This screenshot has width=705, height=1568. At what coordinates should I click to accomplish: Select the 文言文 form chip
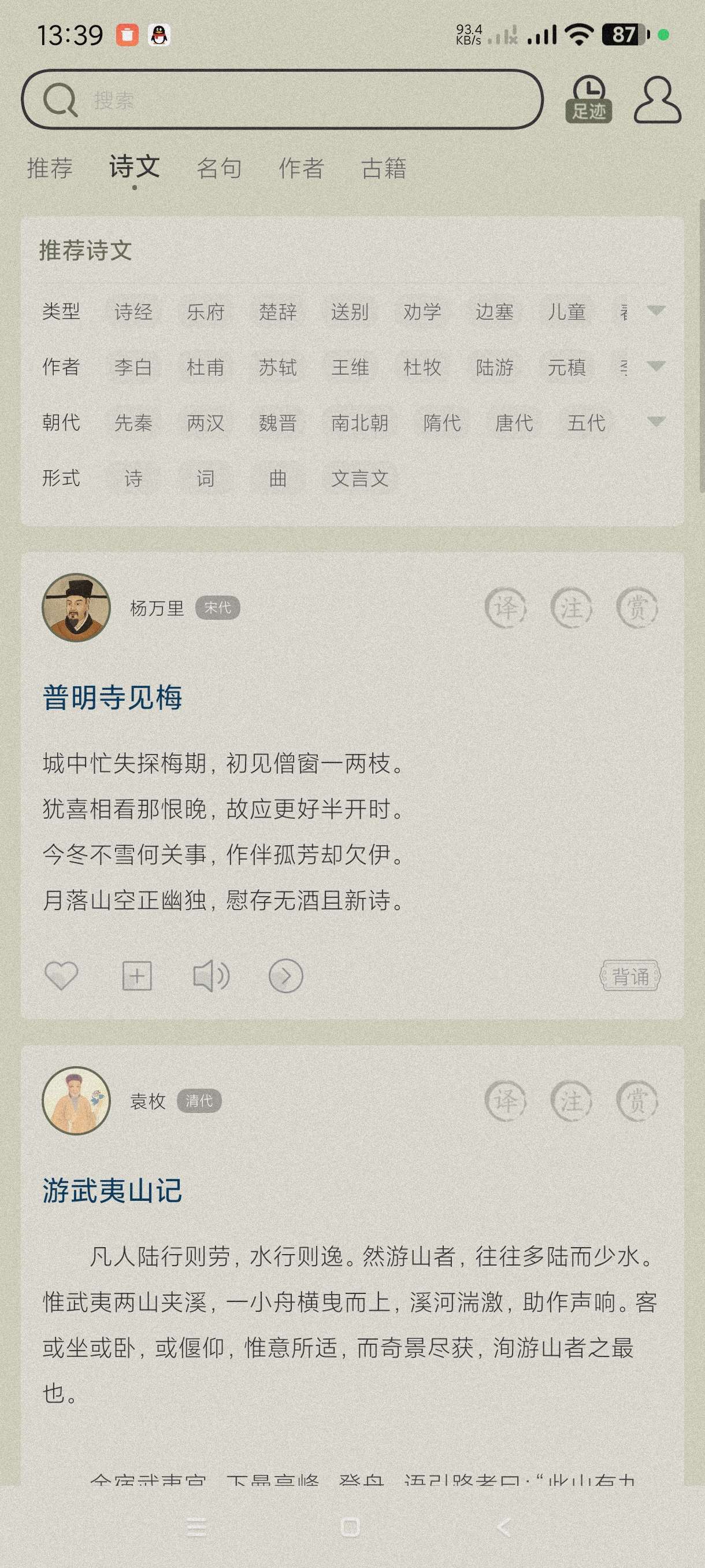359,478
